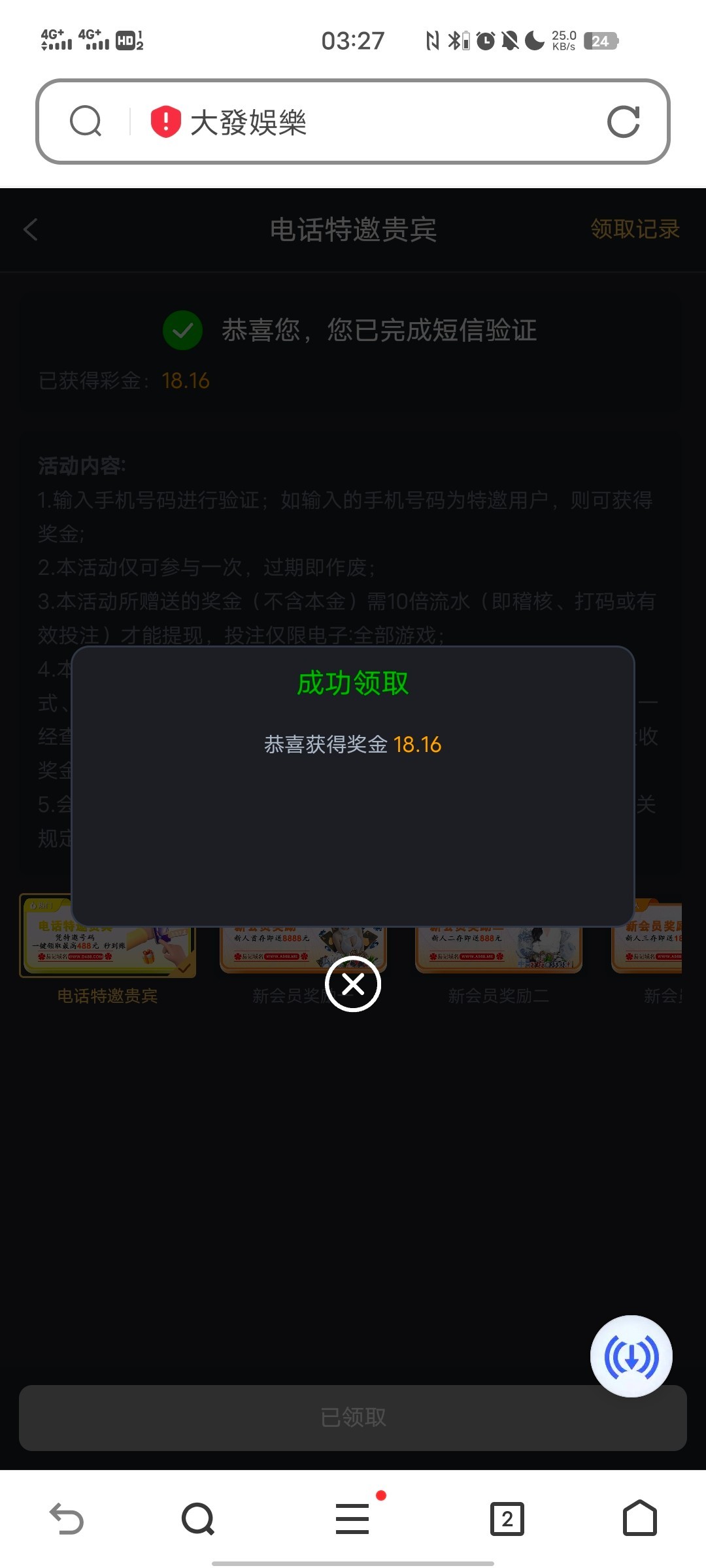The image size is (706, 1568).
Task: Open search from the magnifier in address bar
Action: pyautogui.click(x=86, y=122)
